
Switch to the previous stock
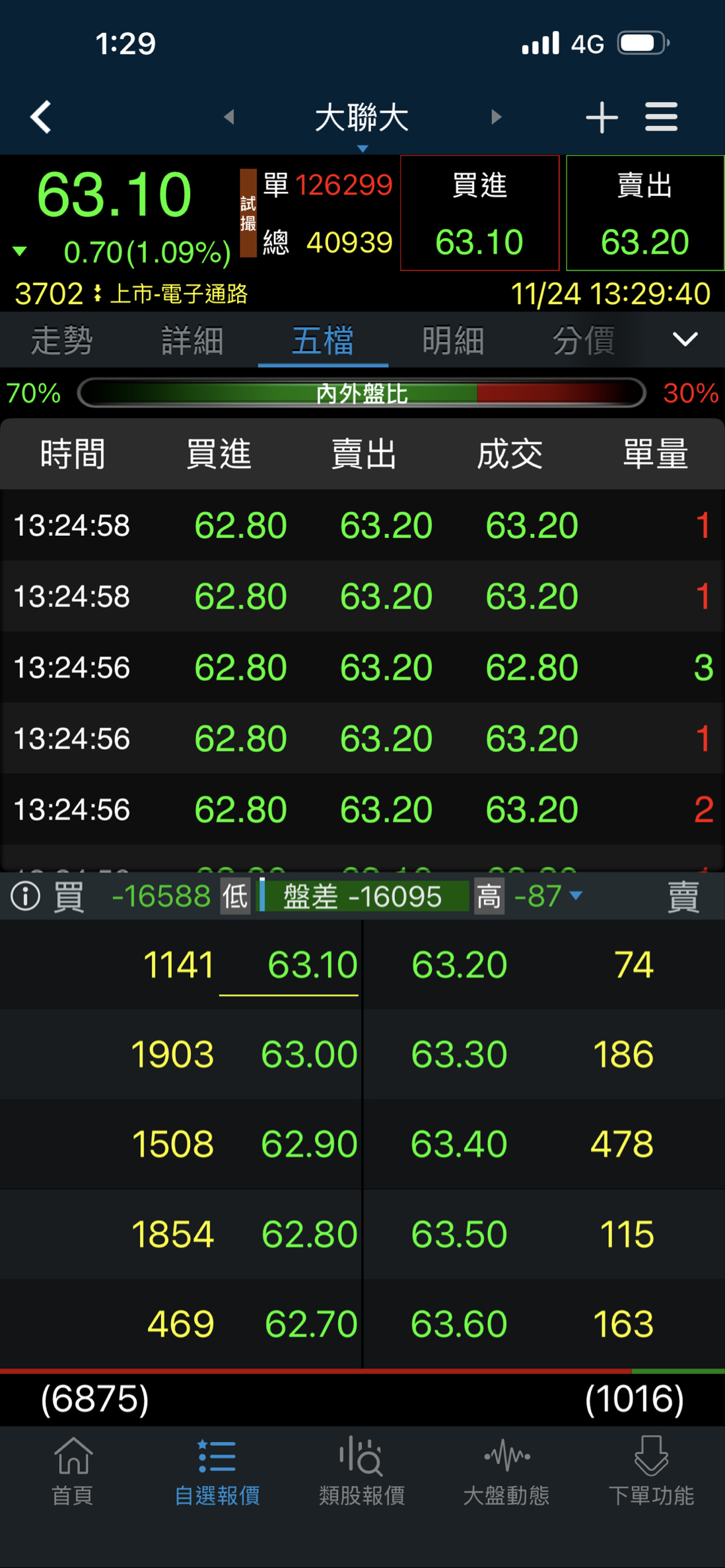(229, 117)
